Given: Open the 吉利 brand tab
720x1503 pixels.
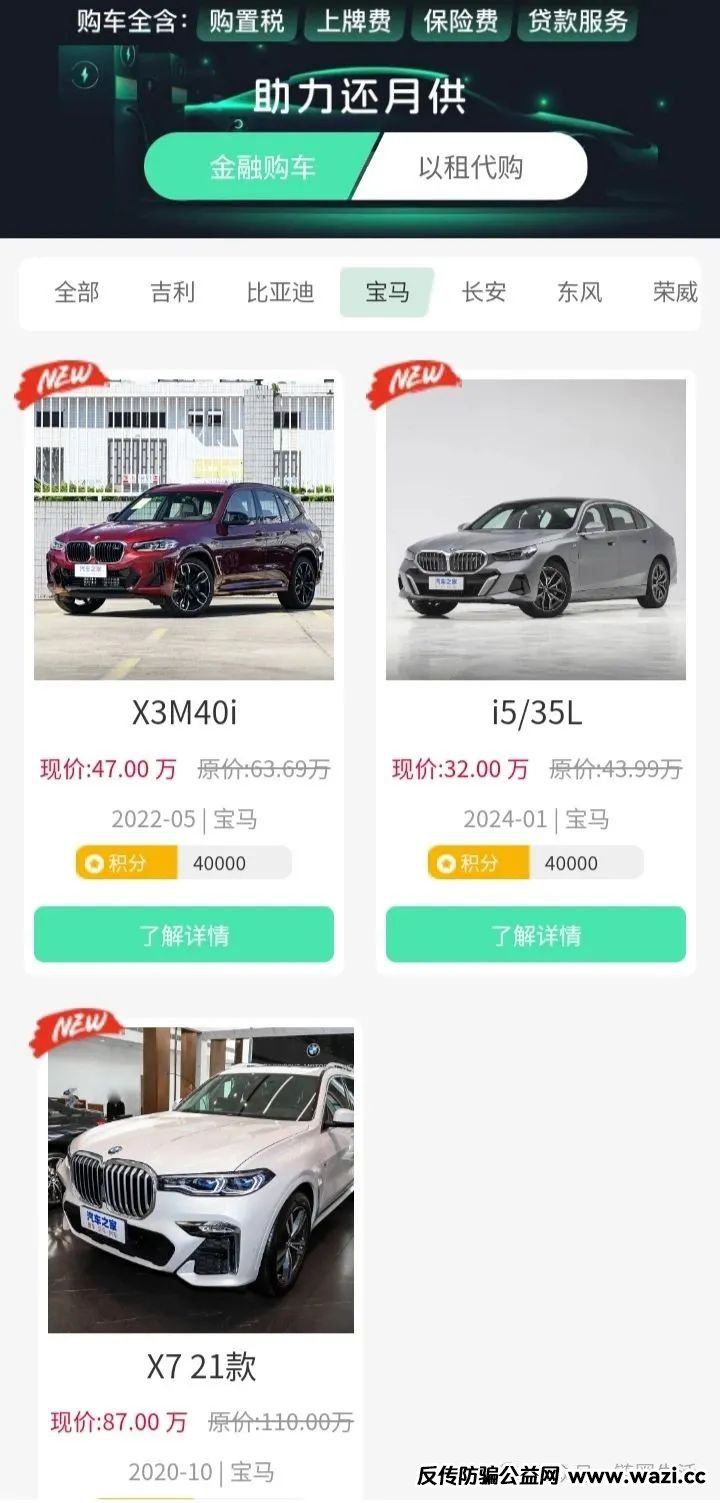Looking at the screenshot, I should click(x=173, y=293).
